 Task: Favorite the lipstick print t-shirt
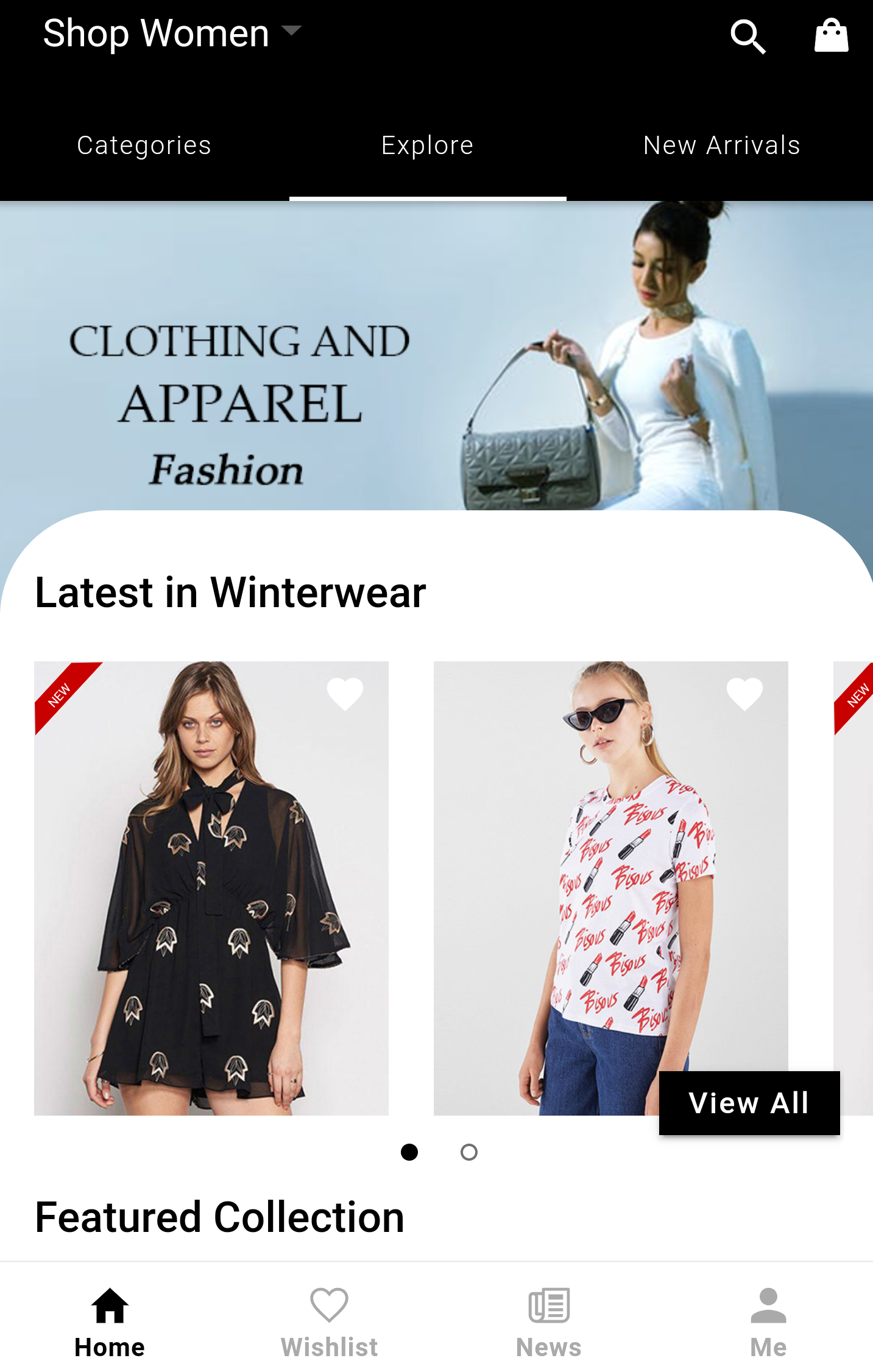coord(744,694)
